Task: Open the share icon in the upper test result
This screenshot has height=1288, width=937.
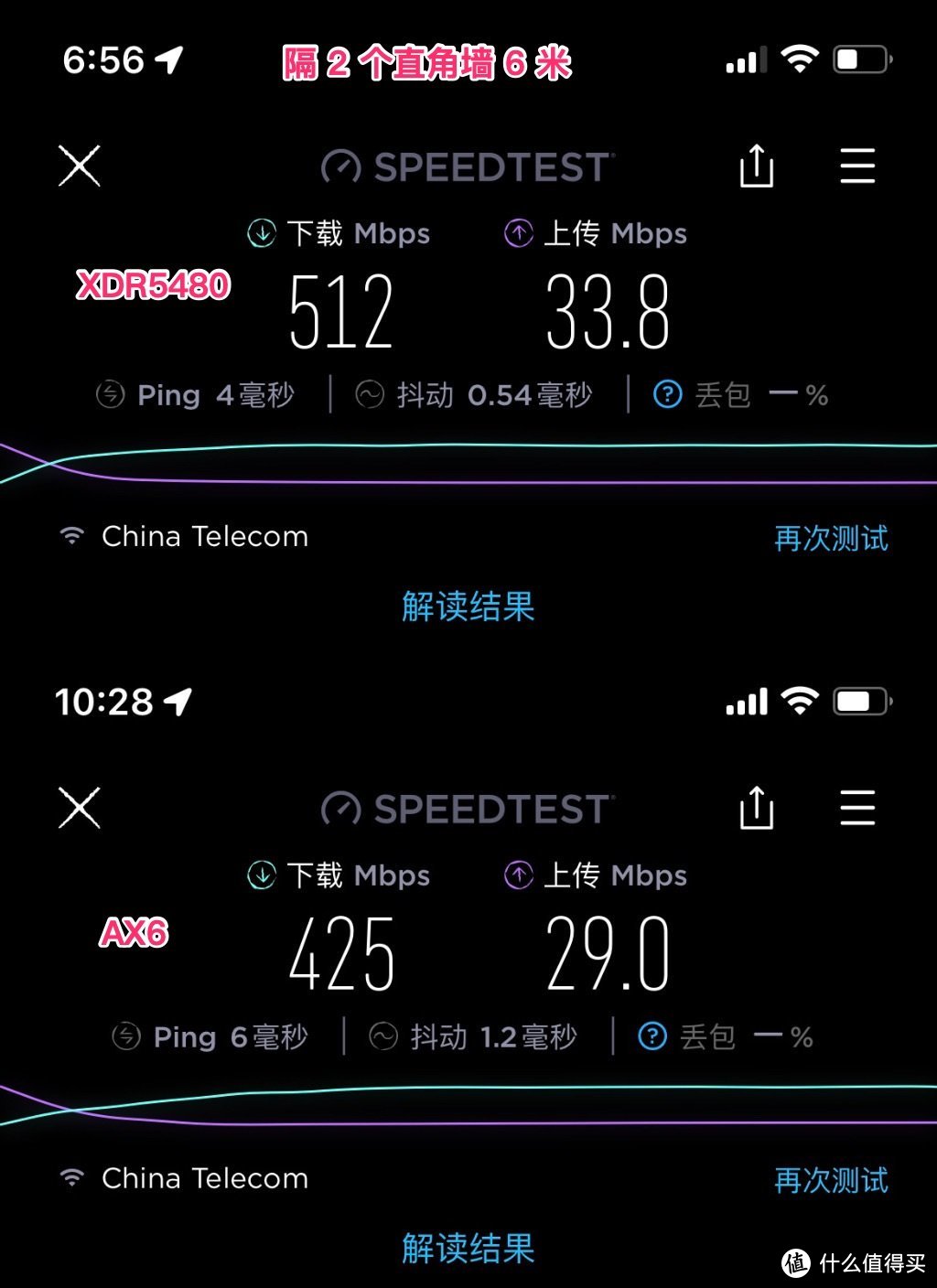Action: [x=757, y=167]
